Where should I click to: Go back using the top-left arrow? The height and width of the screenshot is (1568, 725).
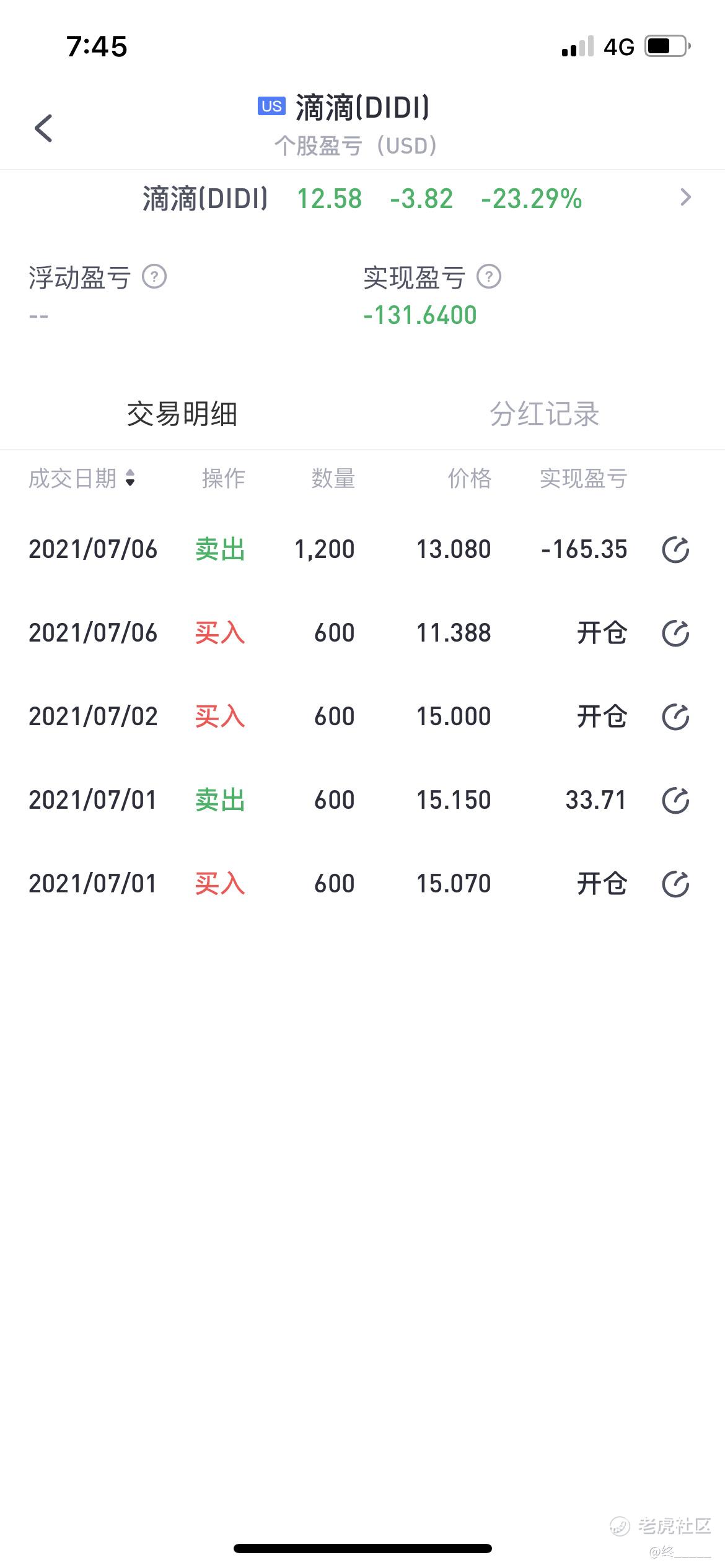(43, 128)
